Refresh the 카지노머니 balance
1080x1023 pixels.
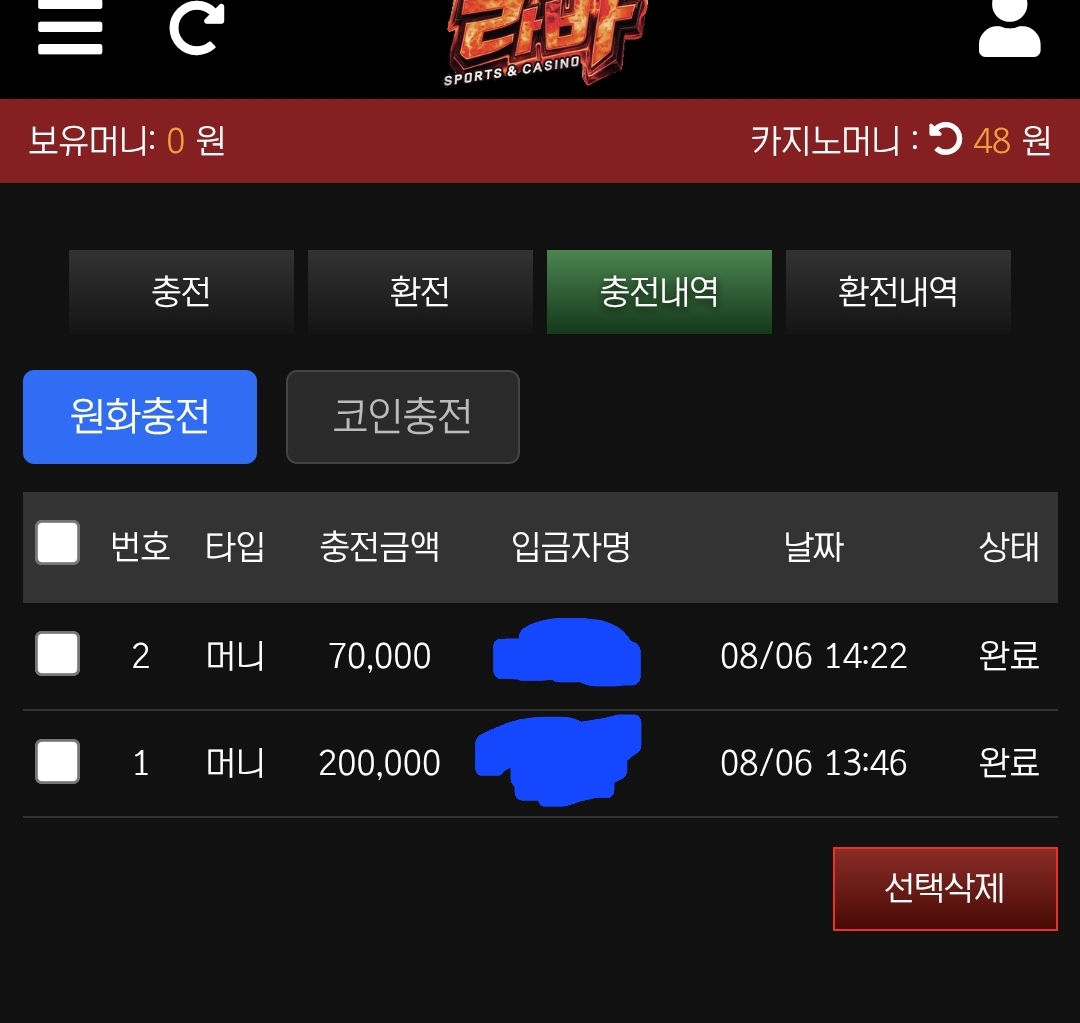pos(945,139)
